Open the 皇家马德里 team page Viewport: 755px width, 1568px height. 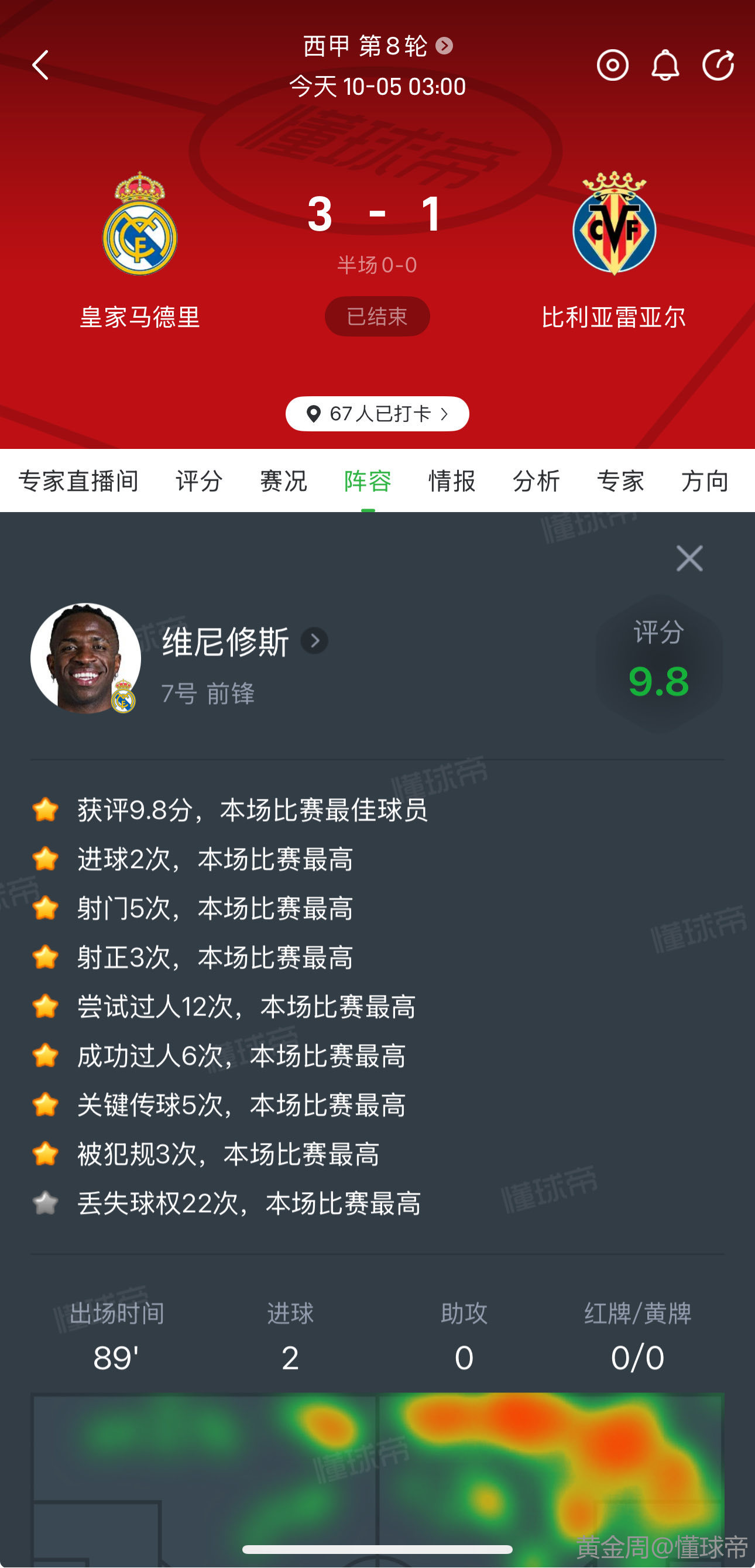tap(140, 249)
